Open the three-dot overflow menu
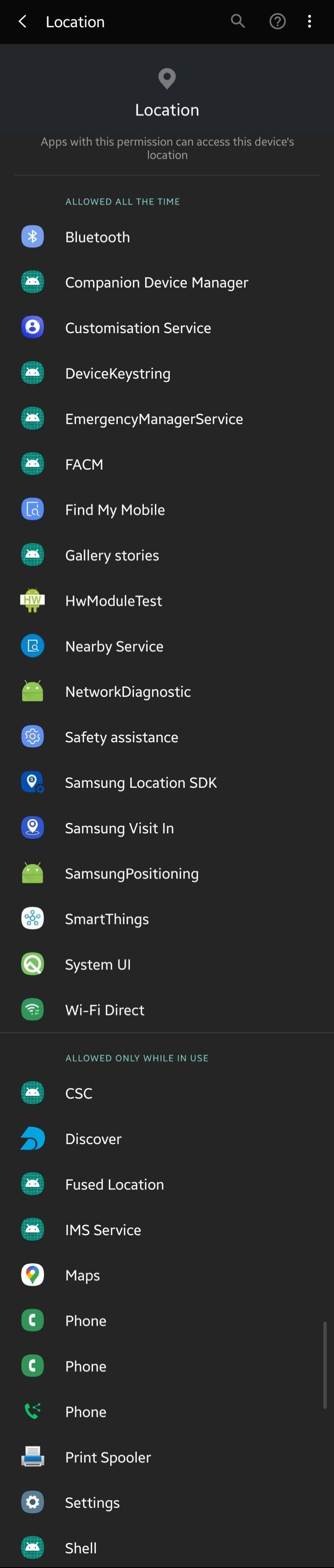334x1568 pixels. tap(310, 22)
